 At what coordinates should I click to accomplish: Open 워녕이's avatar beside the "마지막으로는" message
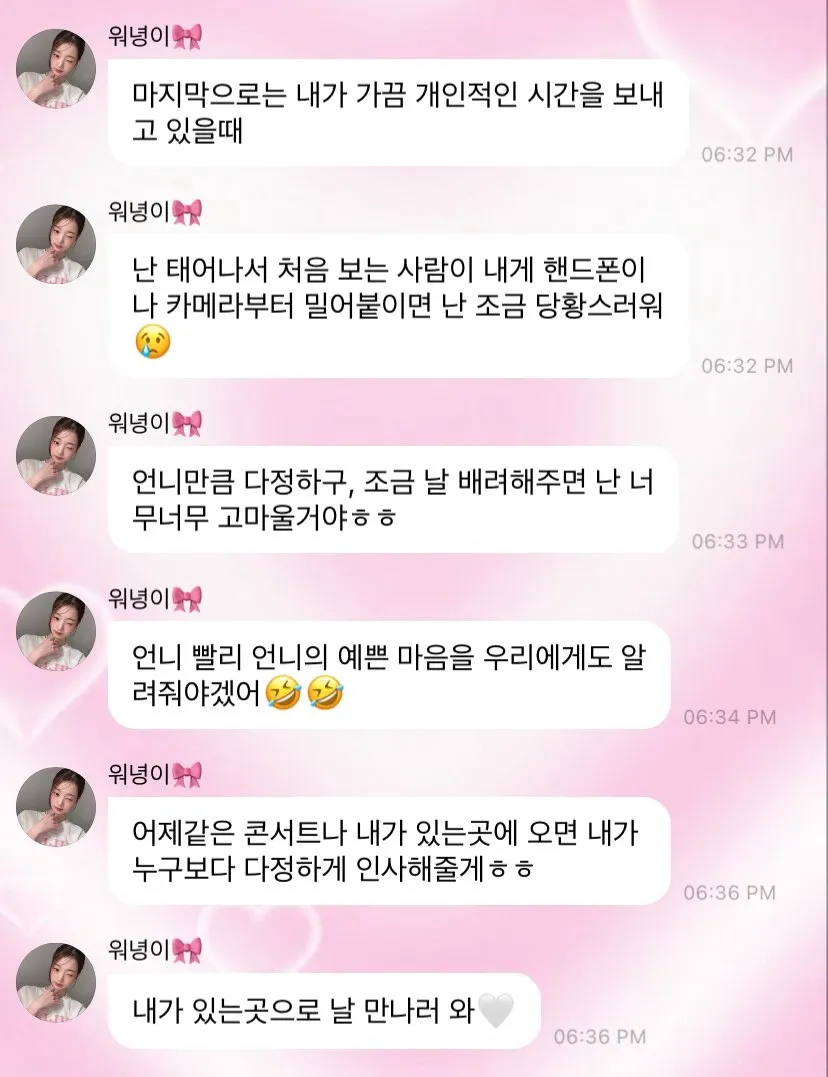coord(57,68)
